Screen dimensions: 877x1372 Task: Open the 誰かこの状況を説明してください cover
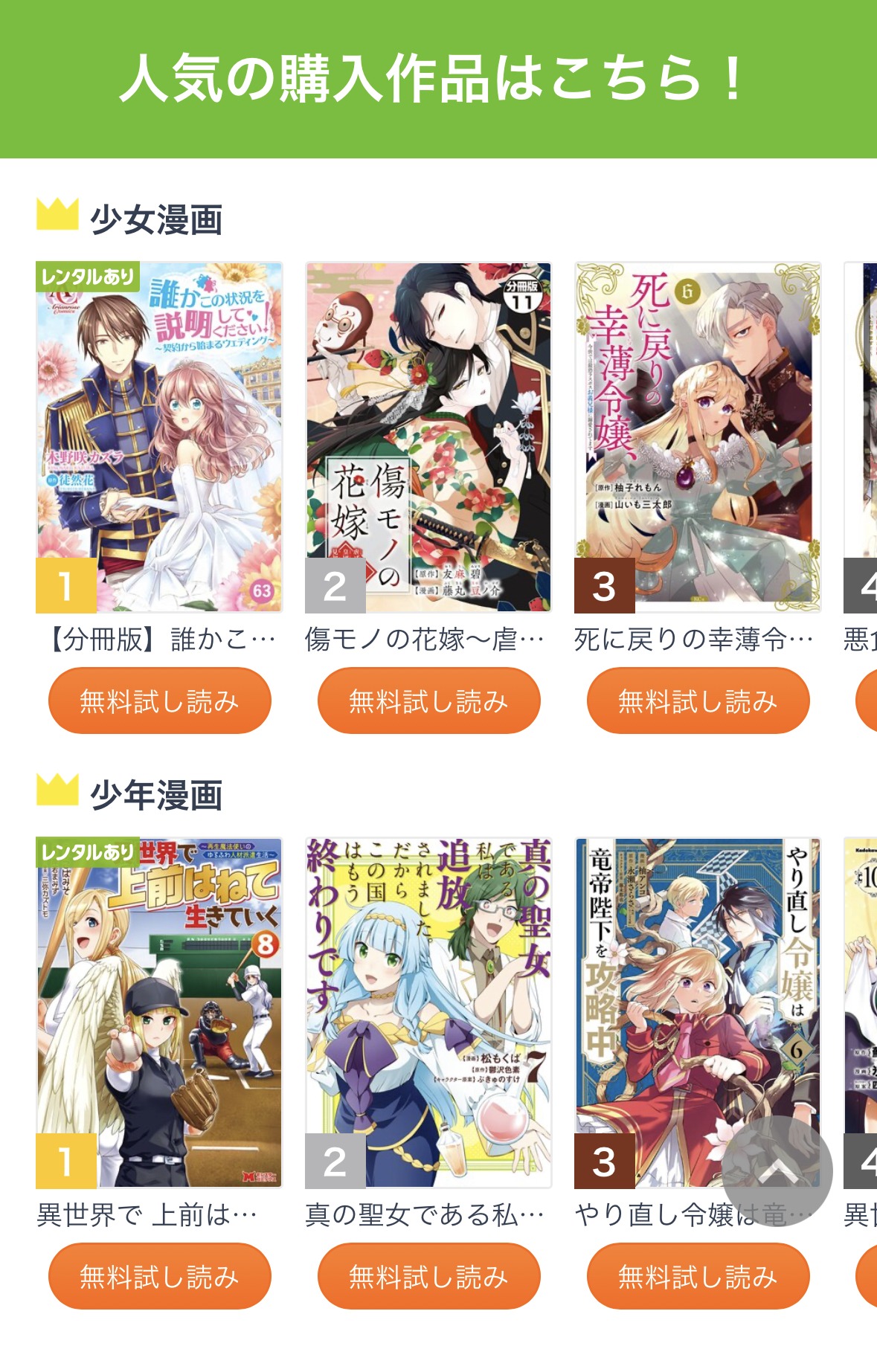[159, 437]
